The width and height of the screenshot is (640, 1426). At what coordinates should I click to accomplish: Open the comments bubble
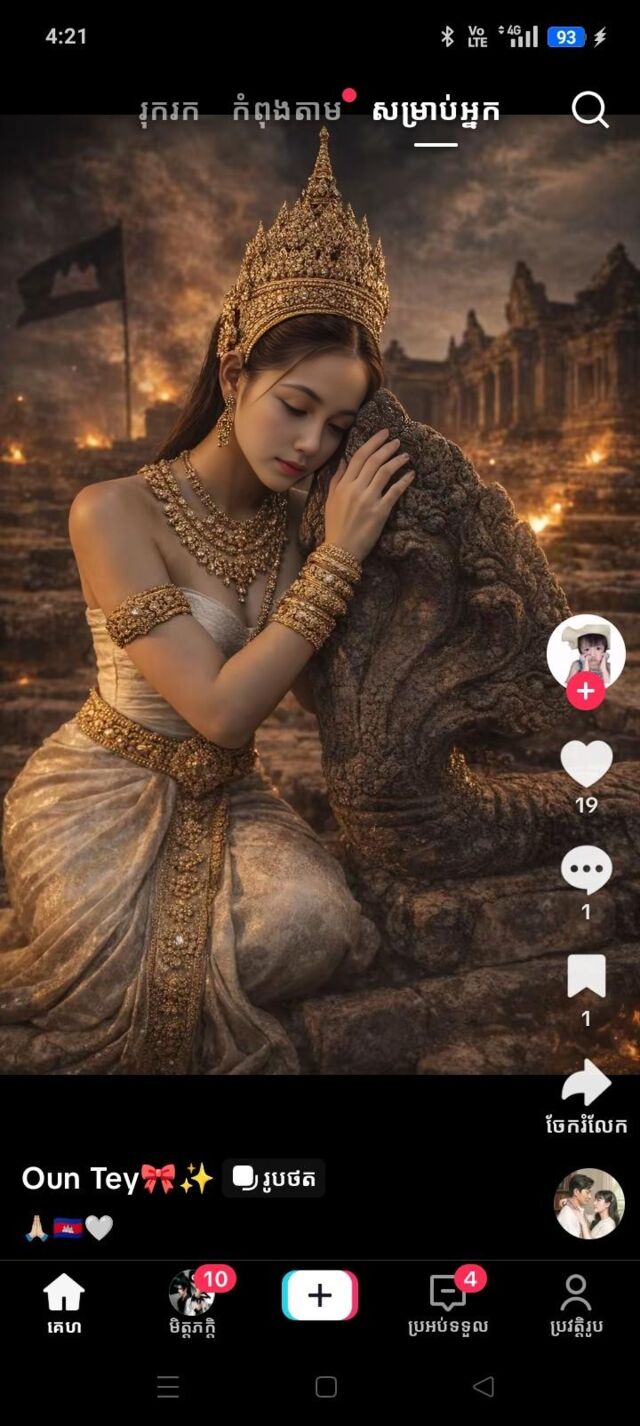click(586, 870)
